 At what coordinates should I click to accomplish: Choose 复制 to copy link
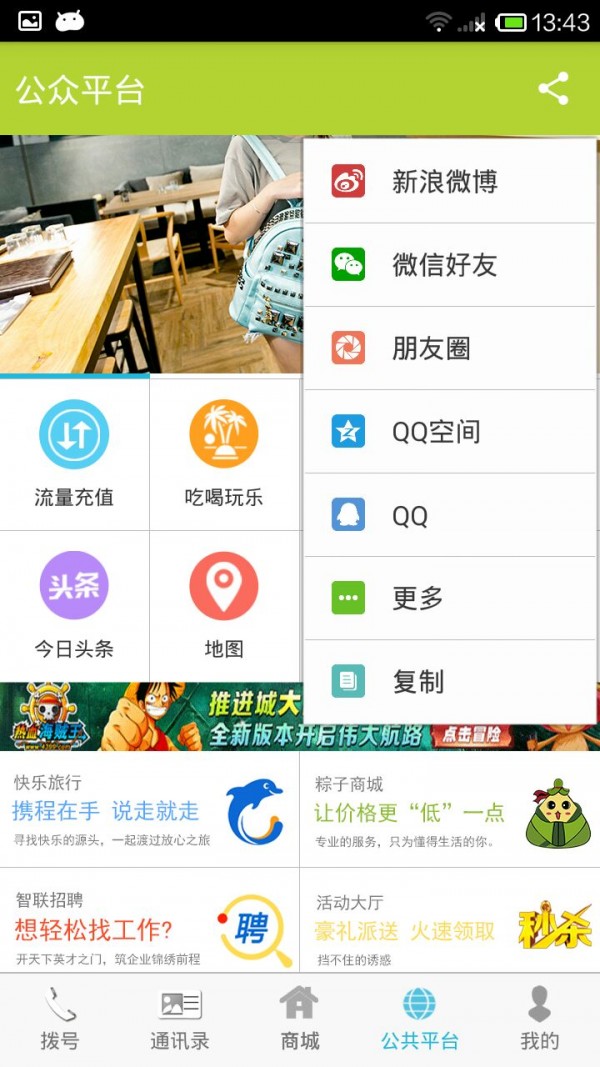tap(449, 682)
